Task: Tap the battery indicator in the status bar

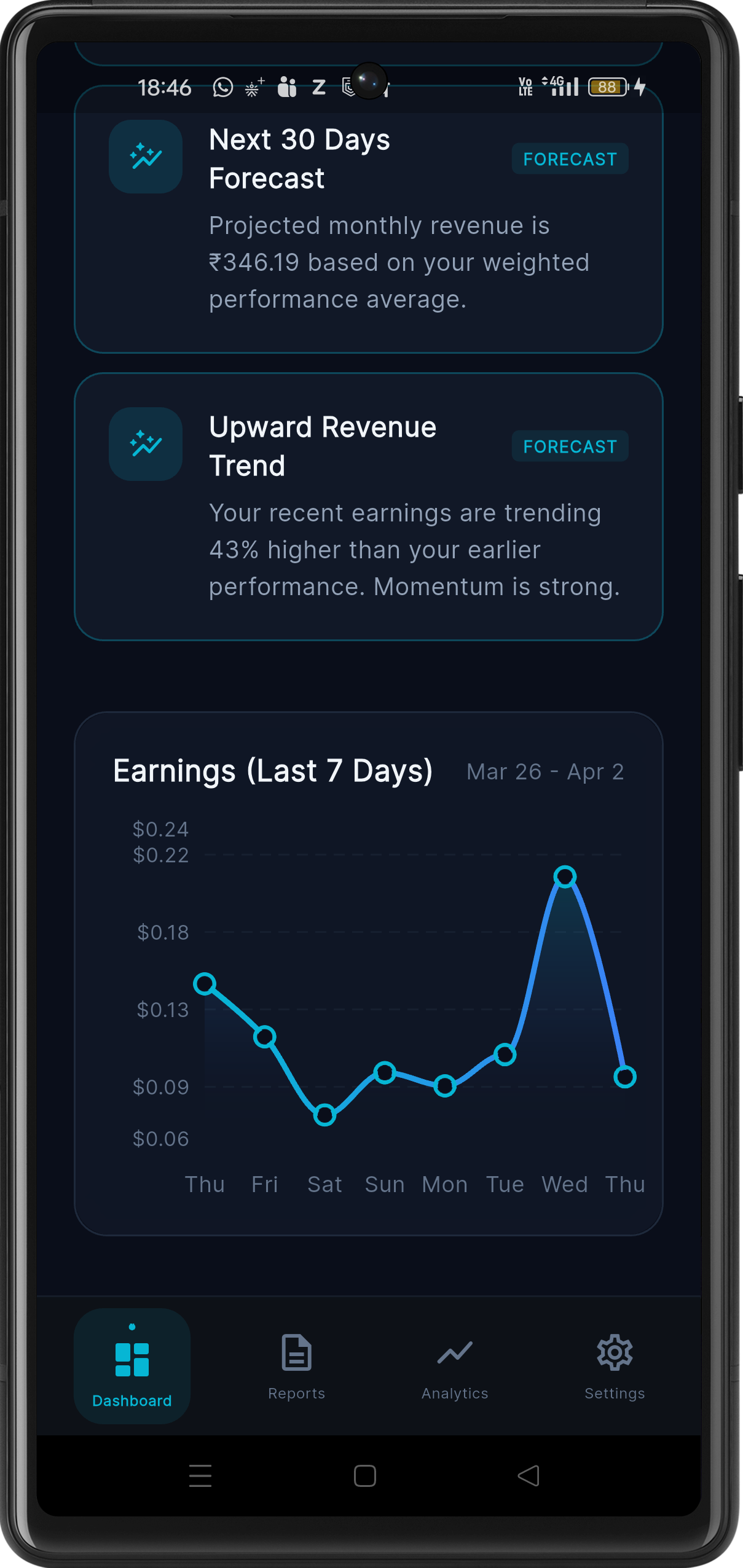Action: pyautogui.click(x=606, y=88)
